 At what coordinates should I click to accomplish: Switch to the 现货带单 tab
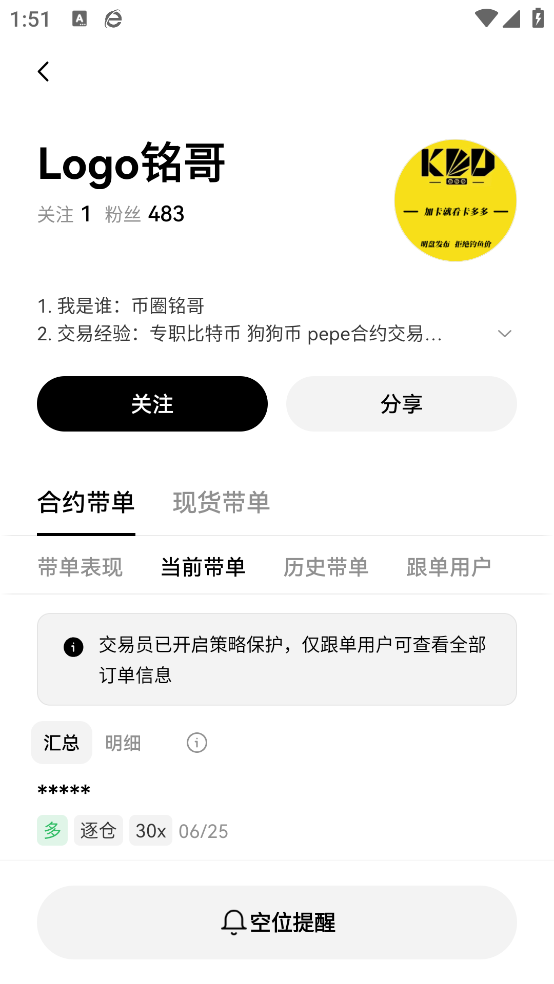tap(221, 503)
